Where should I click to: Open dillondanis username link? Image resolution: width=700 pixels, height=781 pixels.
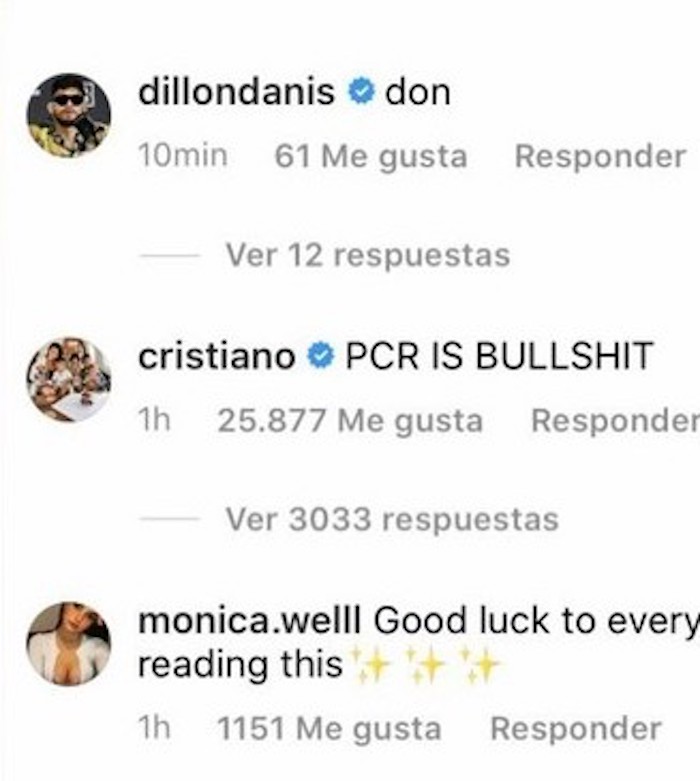(236, 92)
